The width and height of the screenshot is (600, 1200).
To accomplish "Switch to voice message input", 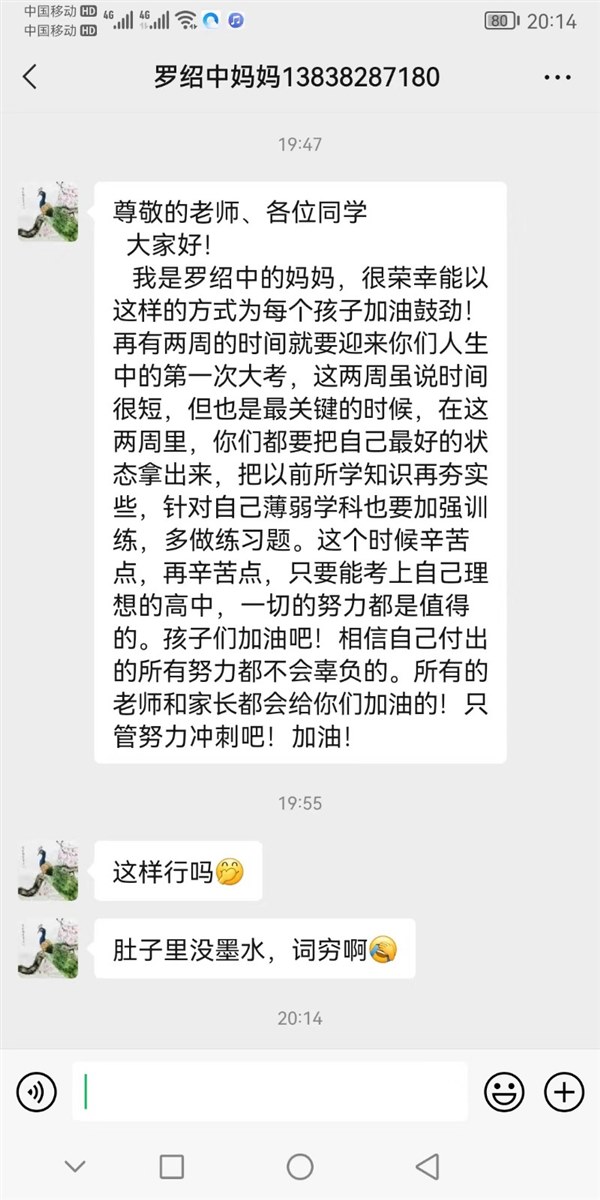I will tap(37, 1092).
